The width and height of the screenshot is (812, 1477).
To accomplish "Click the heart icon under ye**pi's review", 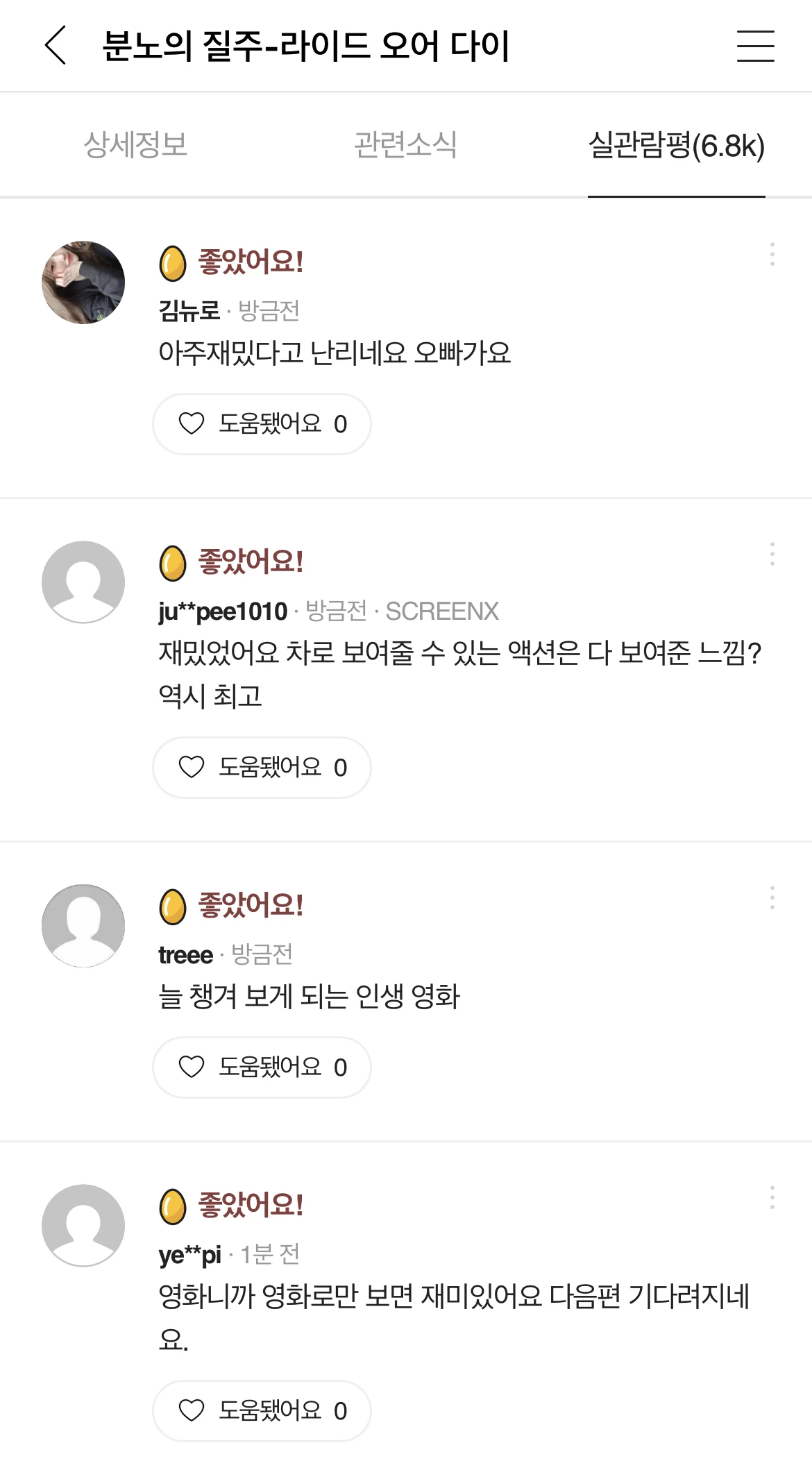I will [x=192, y=1411].
